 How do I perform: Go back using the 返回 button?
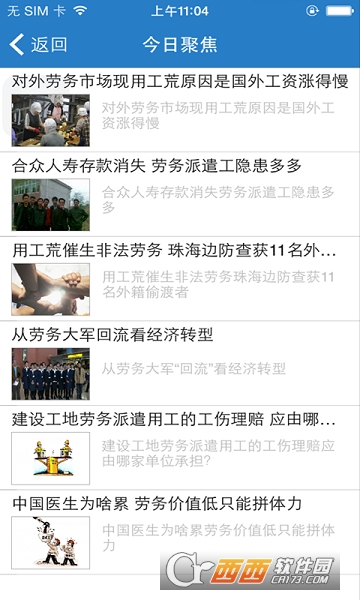click(x=38, y=44)
